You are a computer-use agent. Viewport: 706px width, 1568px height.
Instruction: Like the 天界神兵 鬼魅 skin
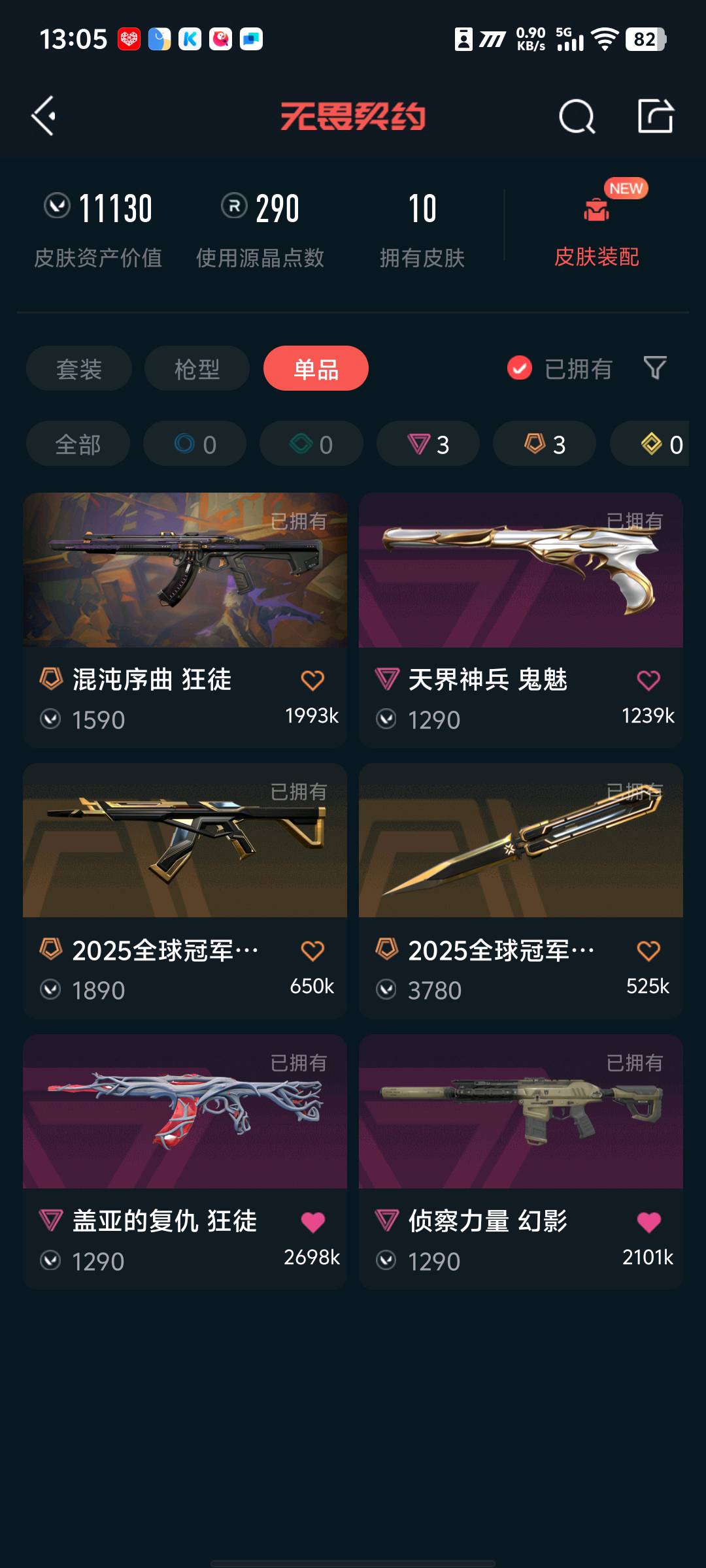[x=648, y=680]
